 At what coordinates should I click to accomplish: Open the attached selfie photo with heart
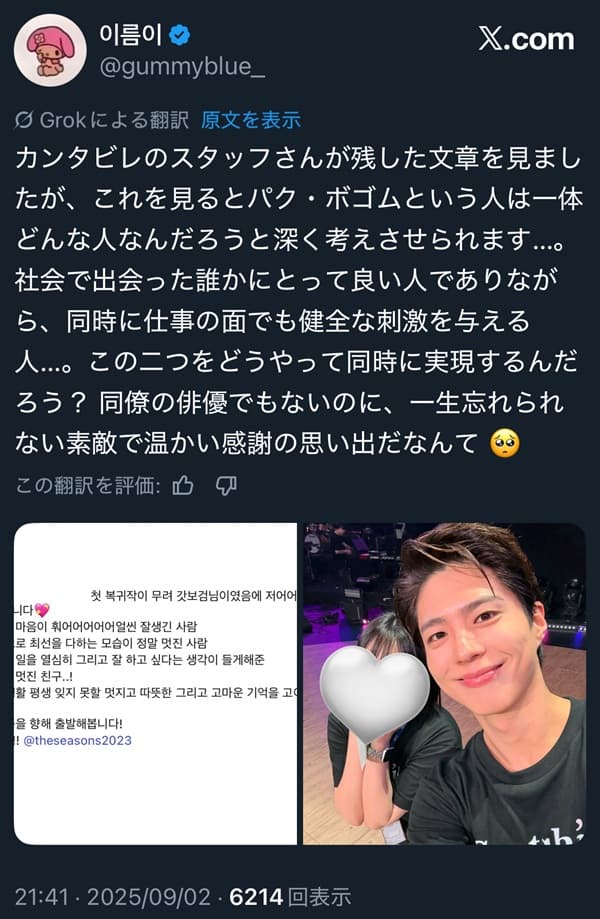click(x=445, y=684)
